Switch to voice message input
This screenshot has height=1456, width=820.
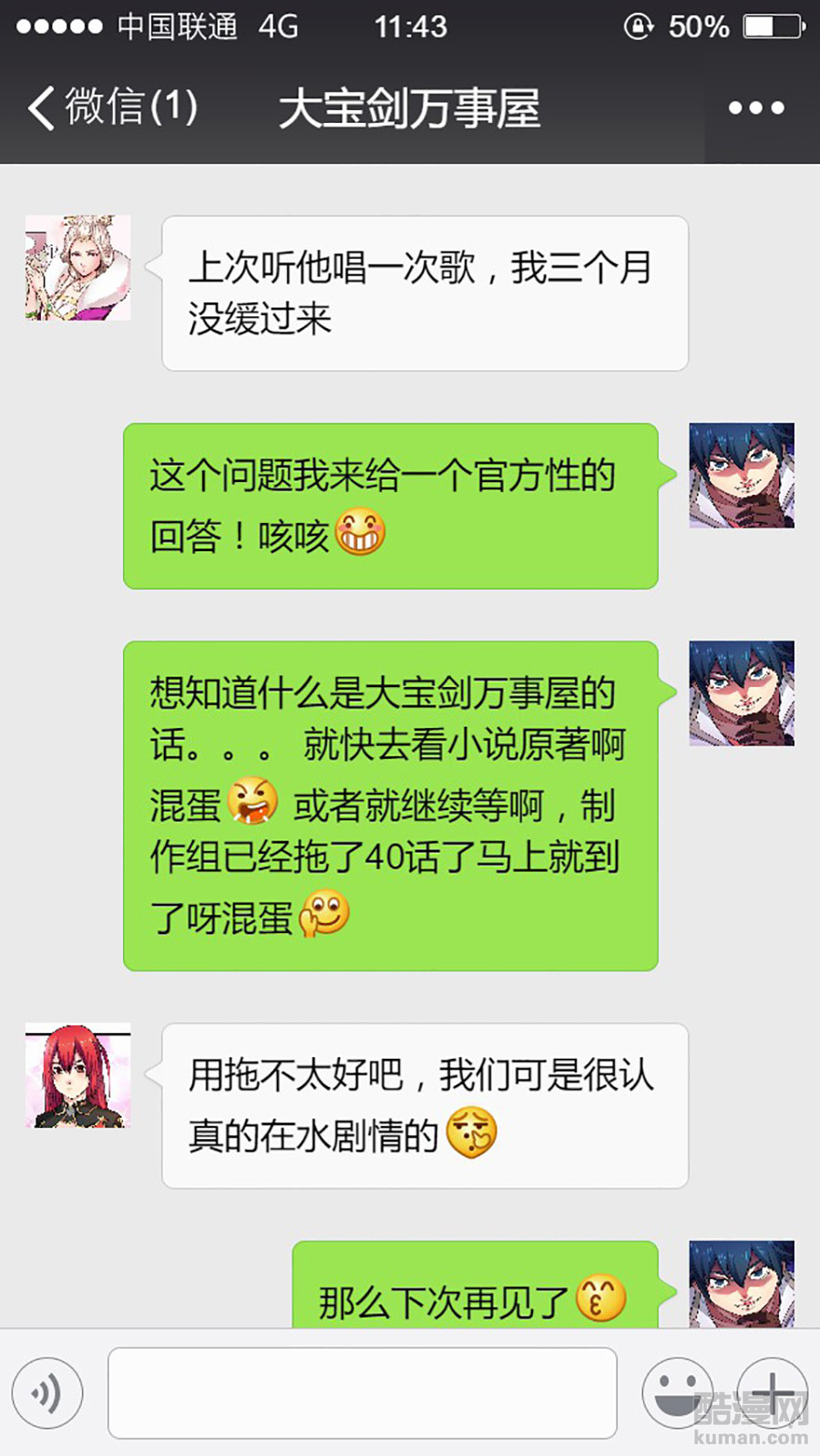(x=47, y=1392)
